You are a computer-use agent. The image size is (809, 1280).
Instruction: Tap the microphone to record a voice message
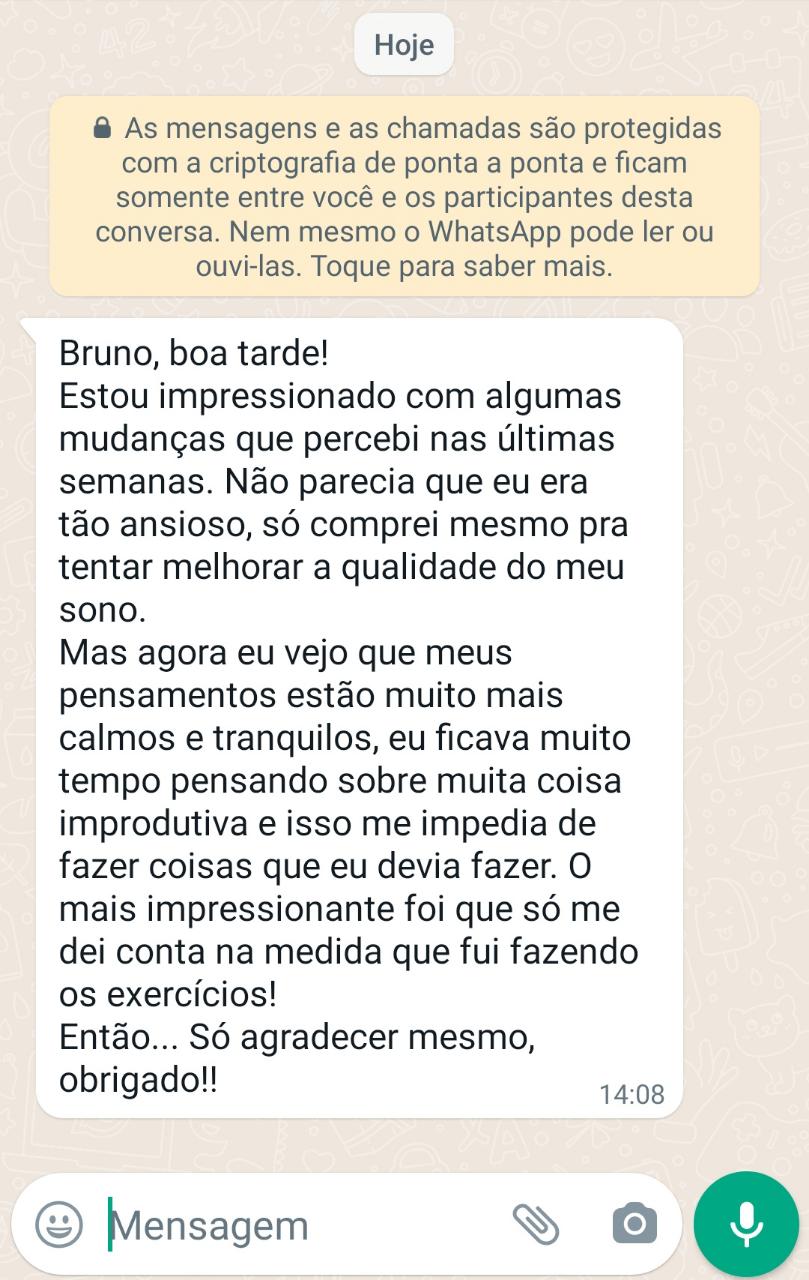(746, 1224)
